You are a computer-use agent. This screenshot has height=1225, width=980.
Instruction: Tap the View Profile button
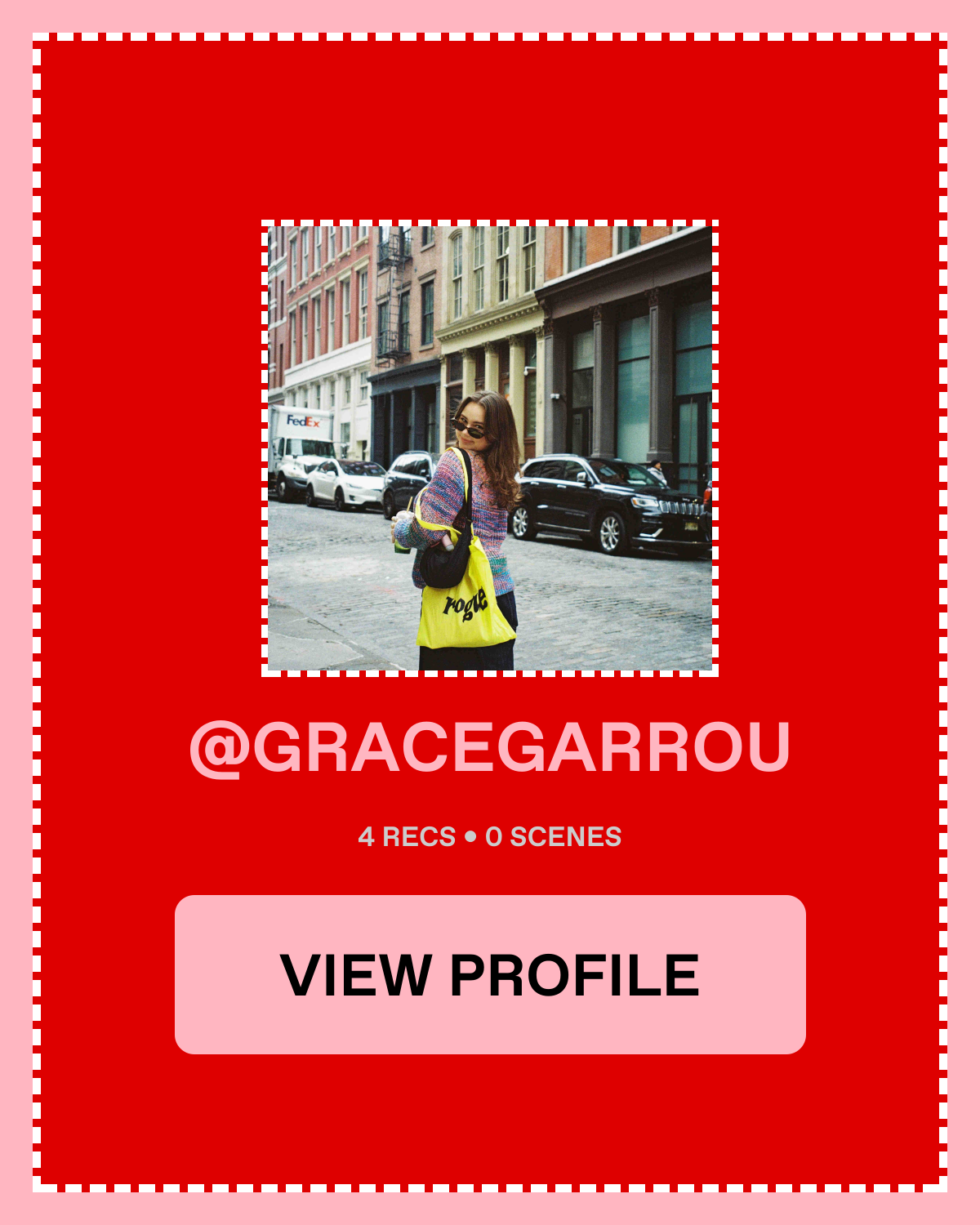tap(490, 974)
